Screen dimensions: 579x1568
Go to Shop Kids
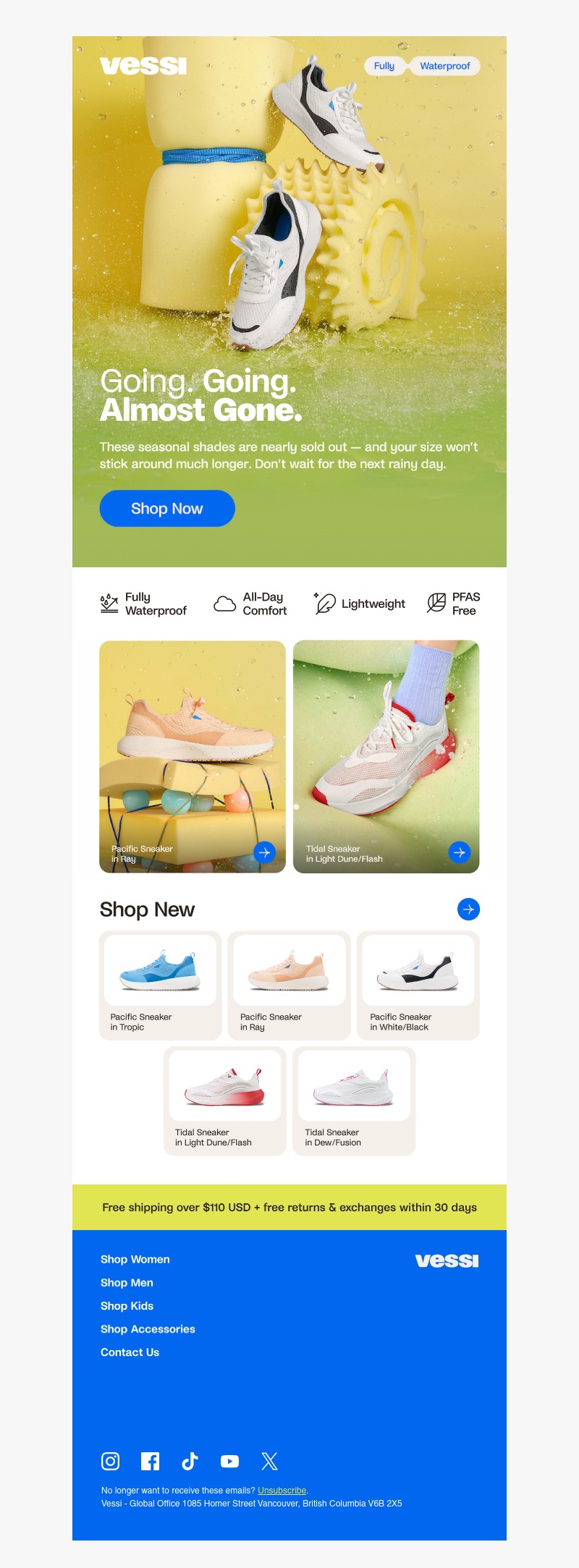pos(127,1305)
